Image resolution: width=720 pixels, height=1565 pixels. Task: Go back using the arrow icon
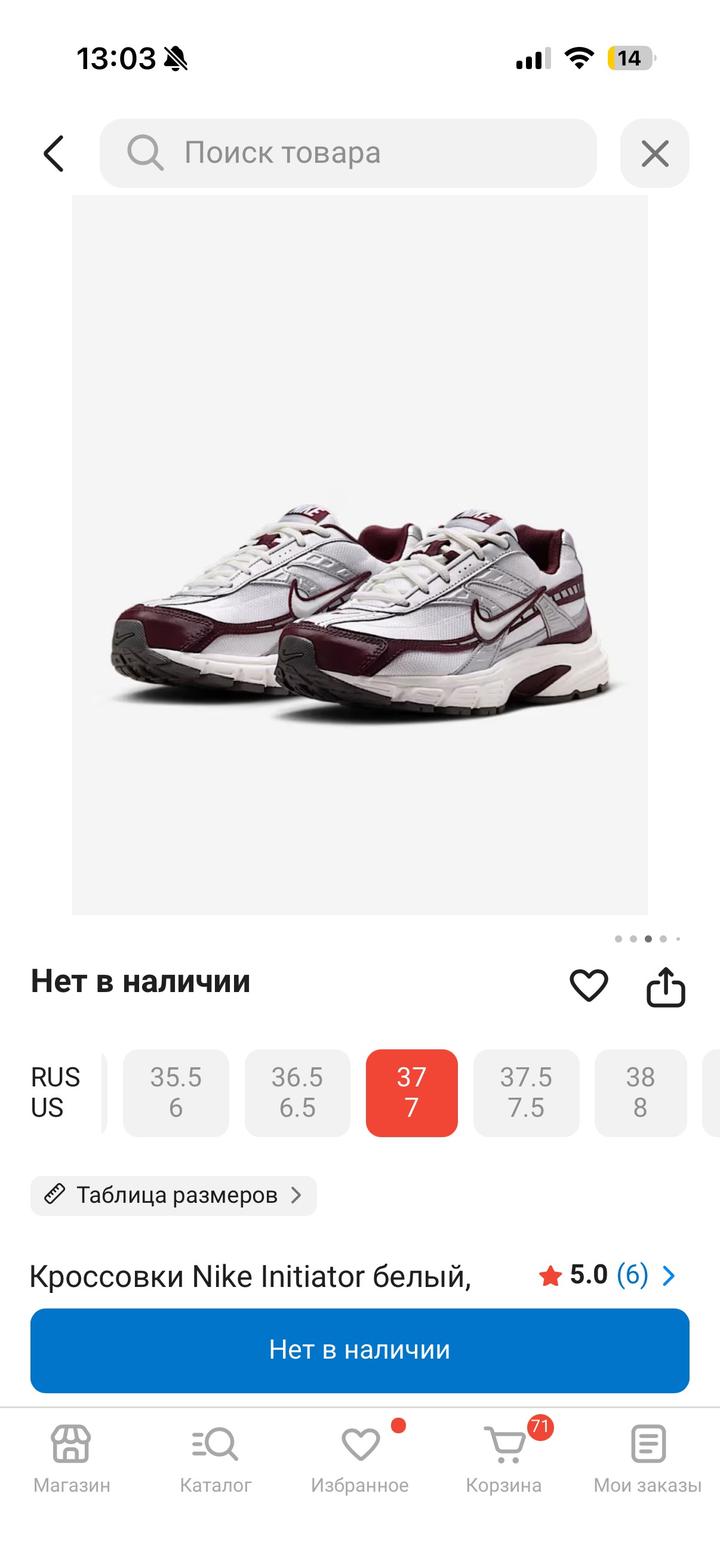click(54, 153)
